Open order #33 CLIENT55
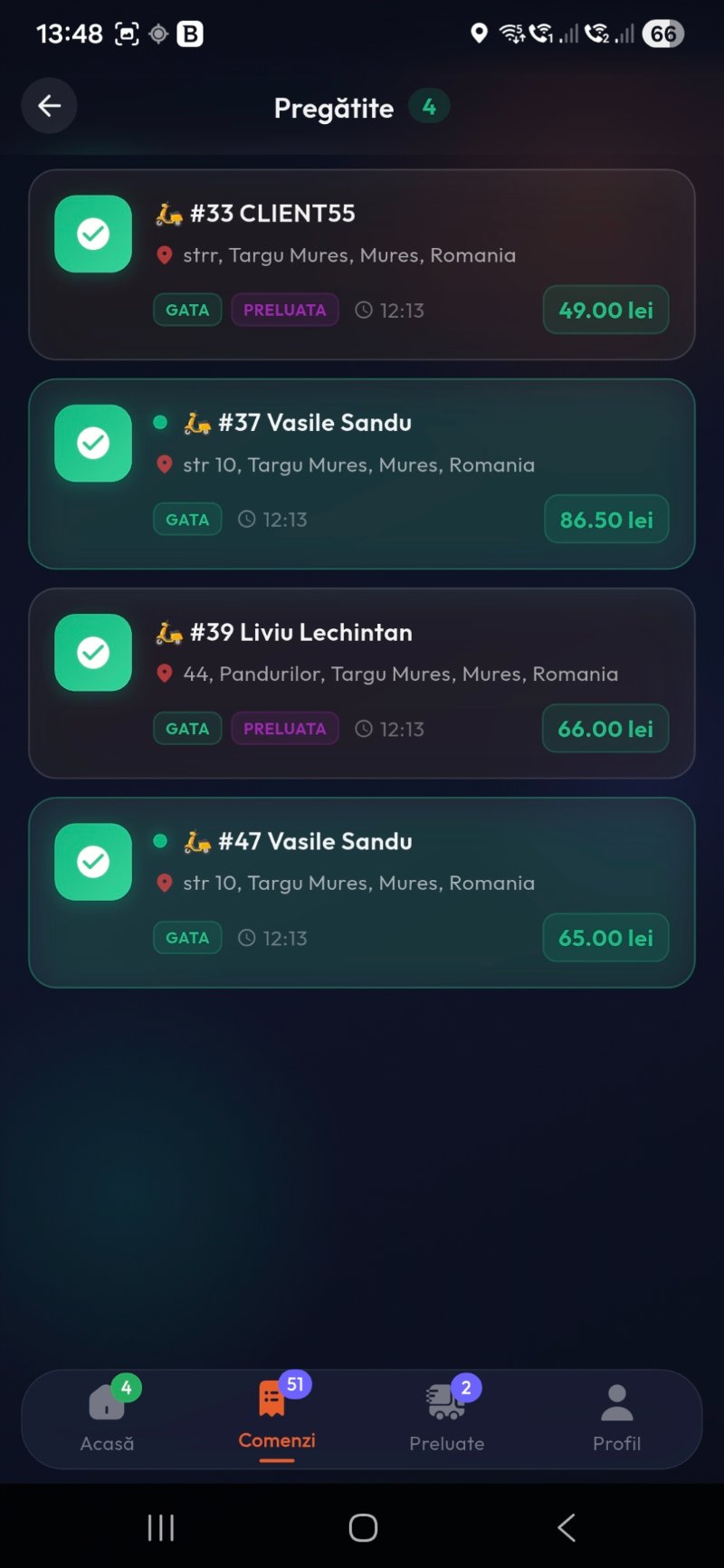Screen dimensions: 724x1568 [362, 264]
